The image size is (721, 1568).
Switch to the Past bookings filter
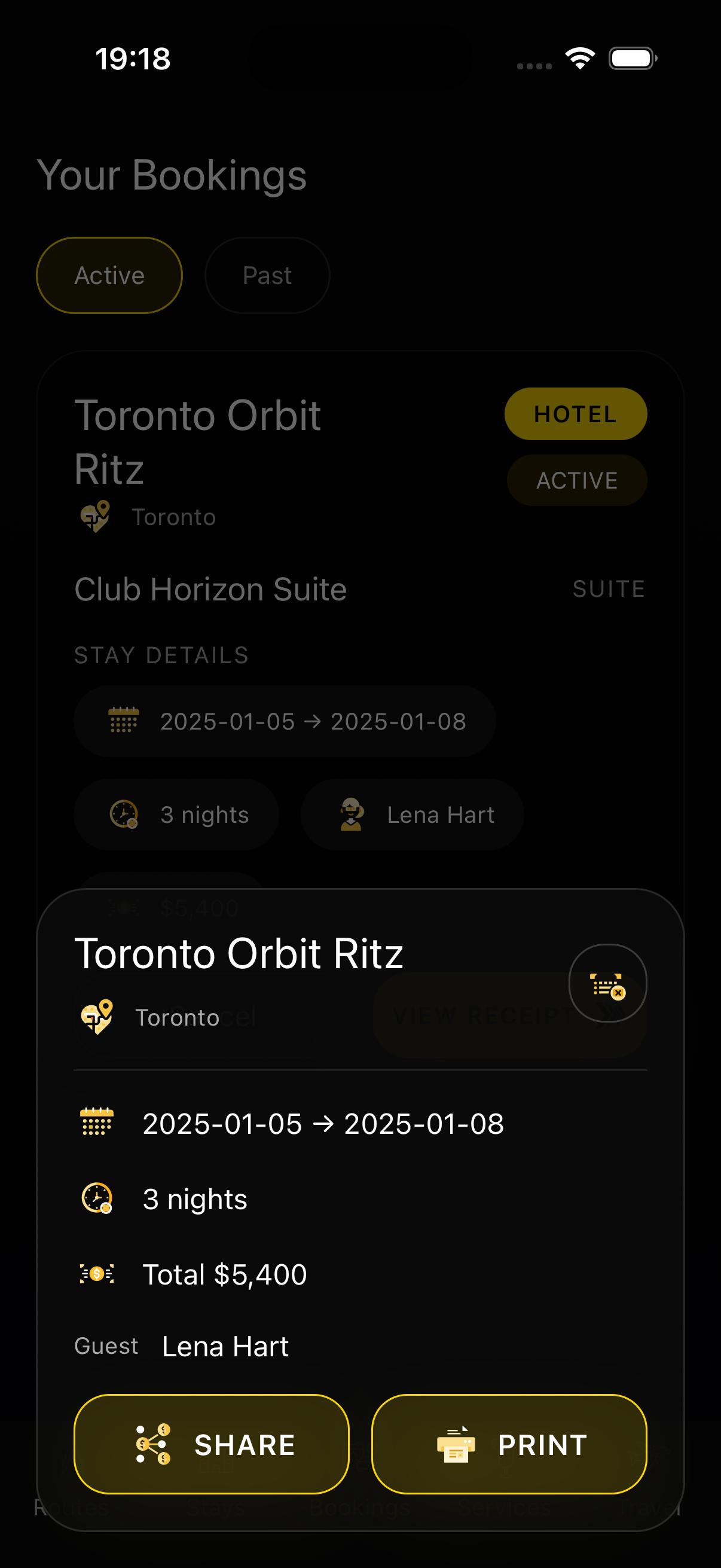tap(267, 275)
